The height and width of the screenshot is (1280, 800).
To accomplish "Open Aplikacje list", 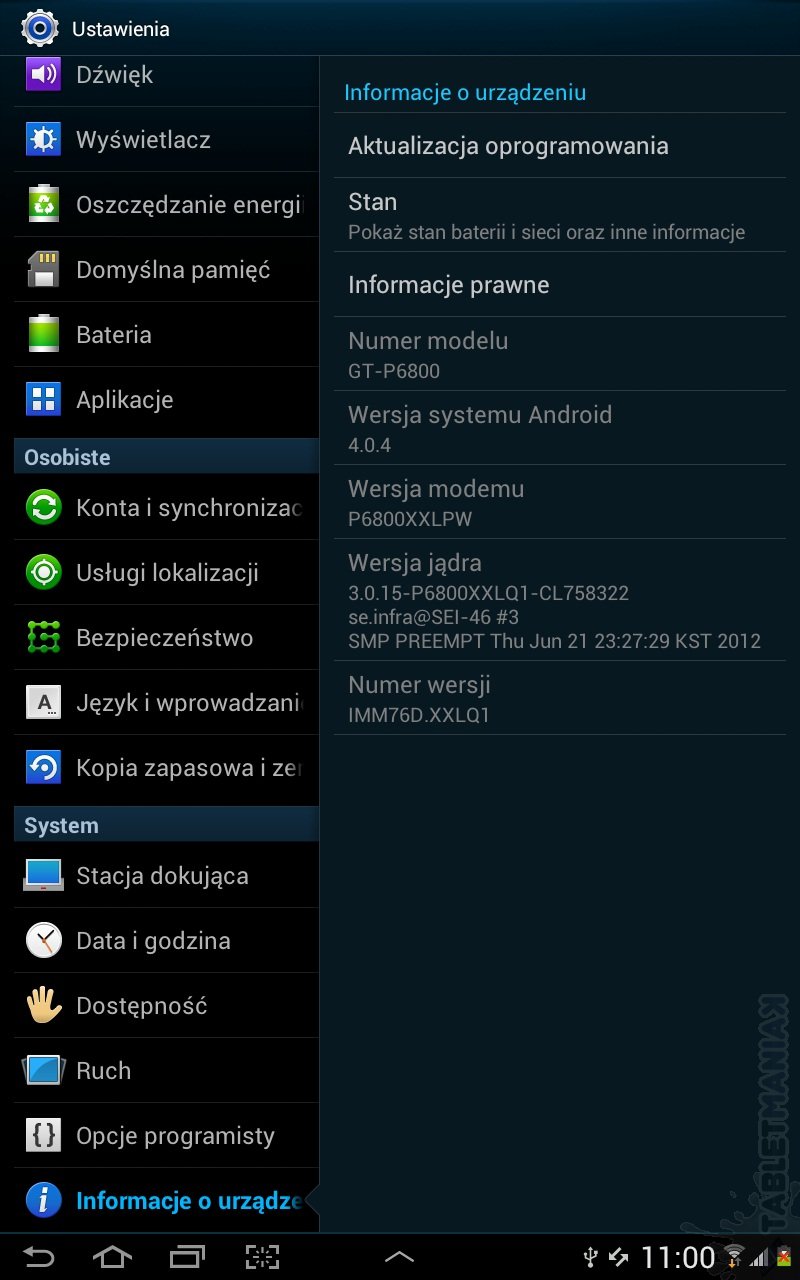I will (x=165, y=400).
